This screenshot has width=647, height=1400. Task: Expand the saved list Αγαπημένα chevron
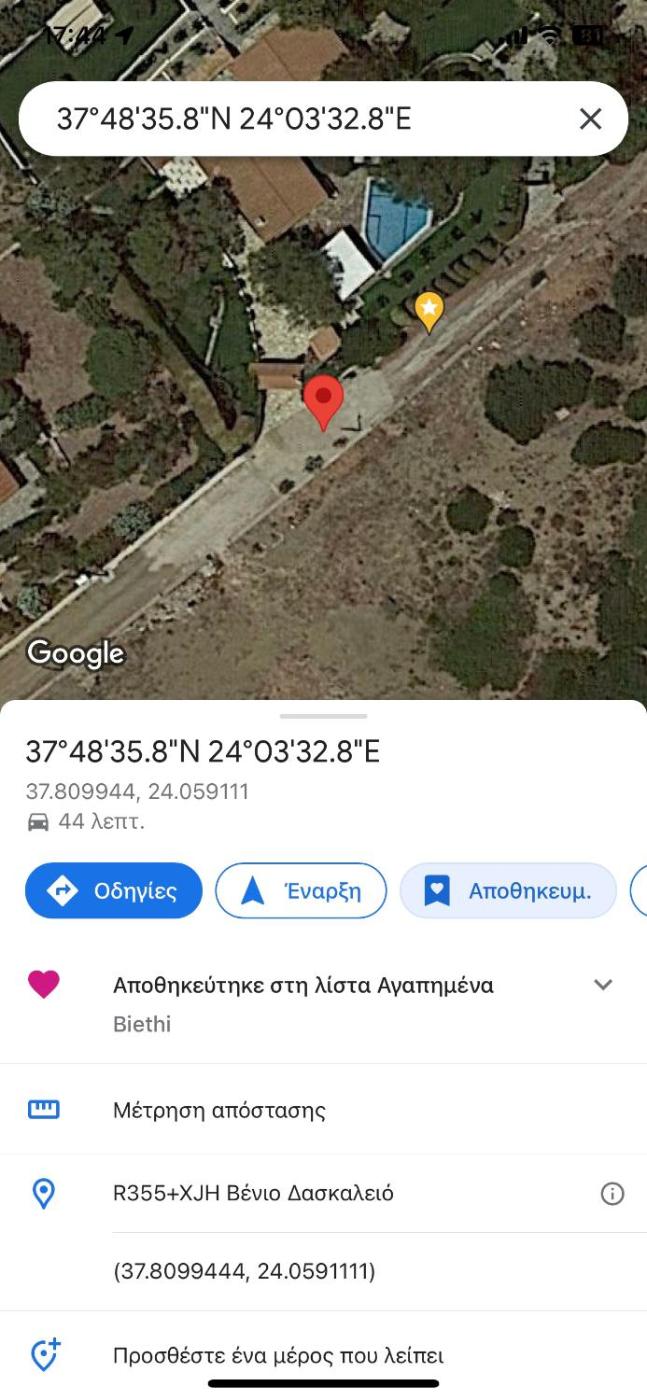point(602,984)
